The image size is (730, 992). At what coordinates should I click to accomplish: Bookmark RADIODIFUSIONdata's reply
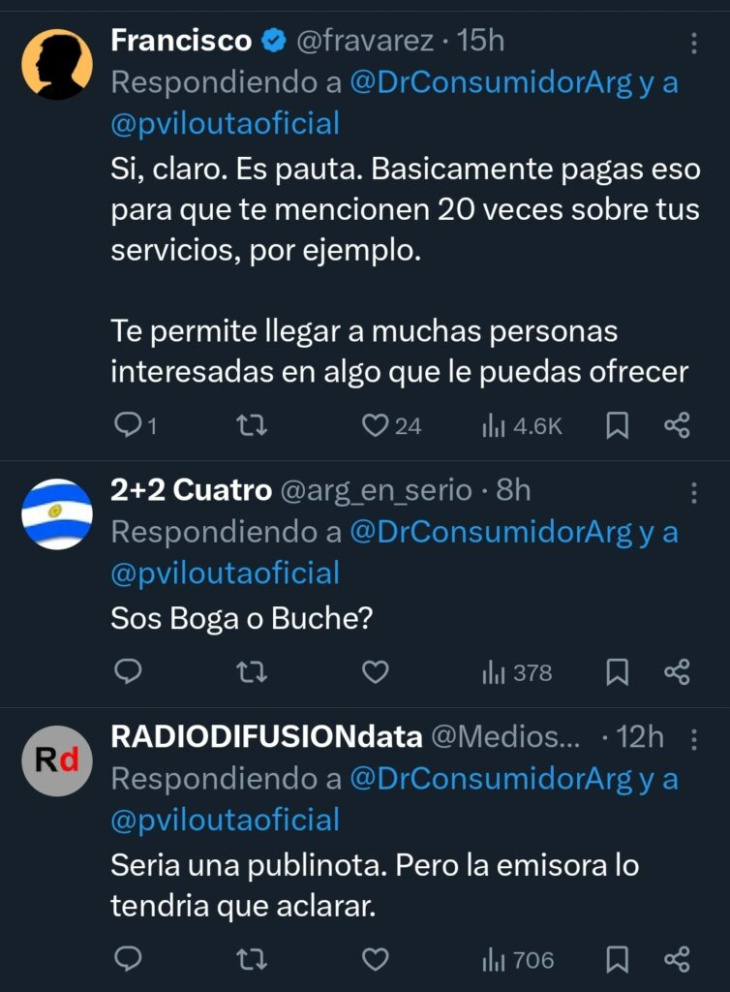point(617,959)
